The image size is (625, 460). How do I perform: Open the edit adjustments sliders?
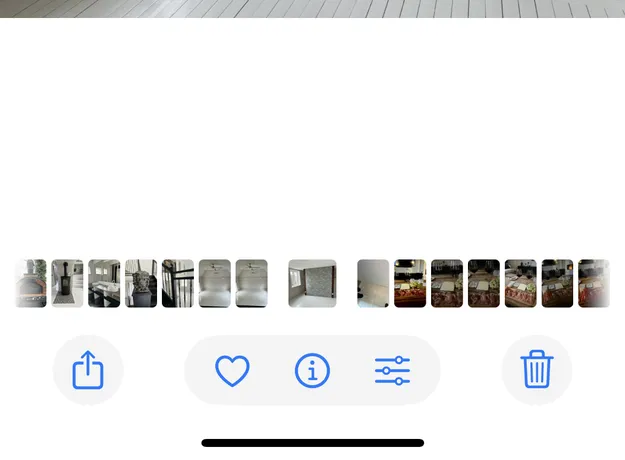(393, 371)
